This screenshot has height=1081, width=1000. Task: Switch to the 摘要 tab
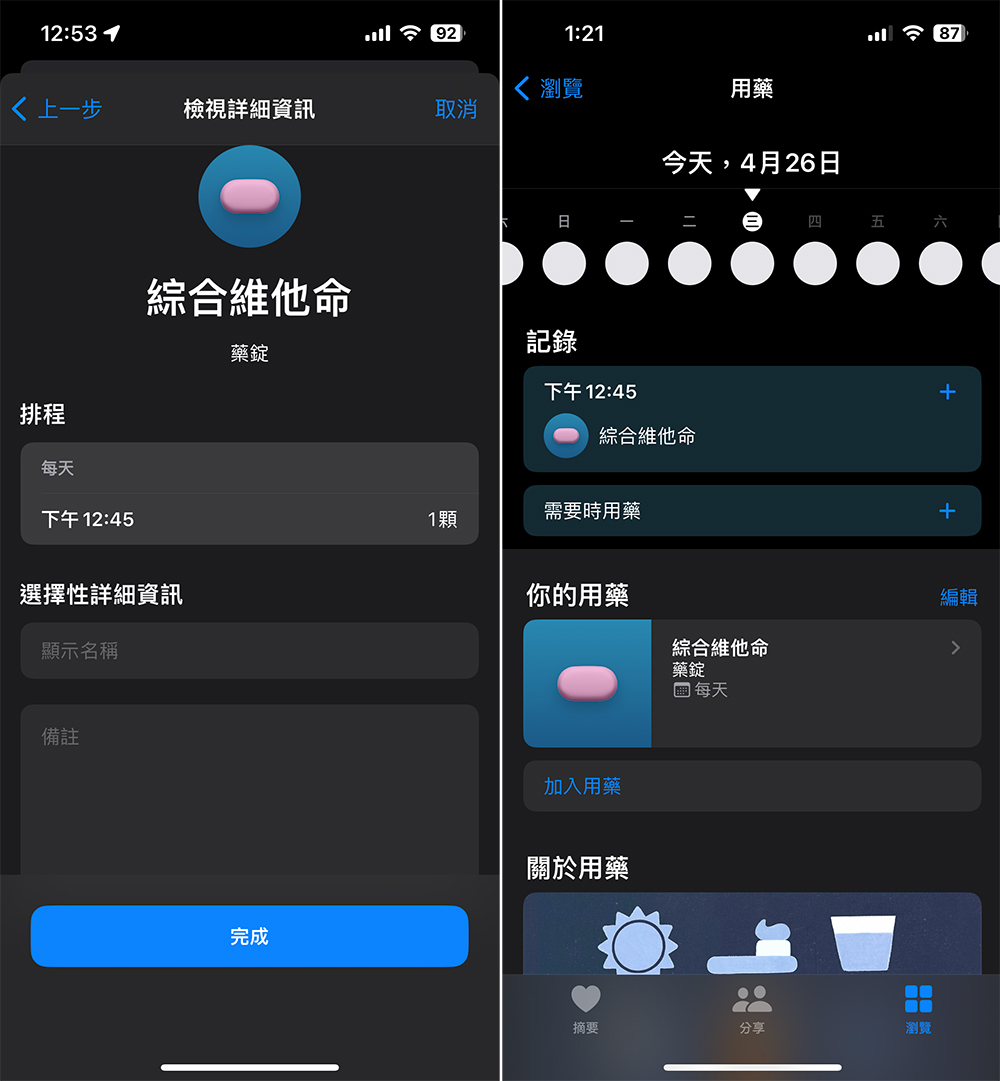pyautogui.click(x=585, y=1009)
